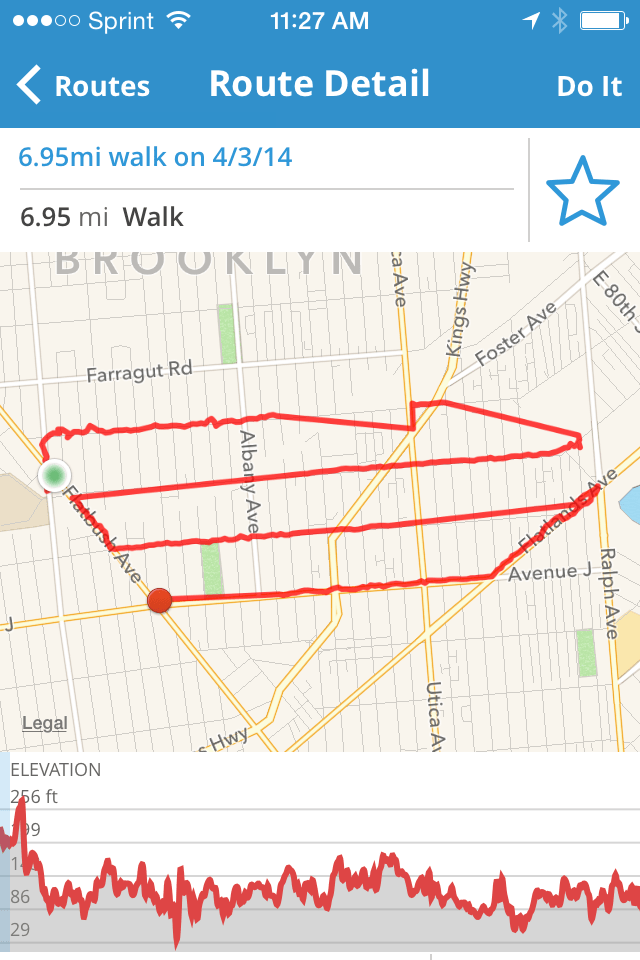
Task: Go back to Routes
Action: 84,86
